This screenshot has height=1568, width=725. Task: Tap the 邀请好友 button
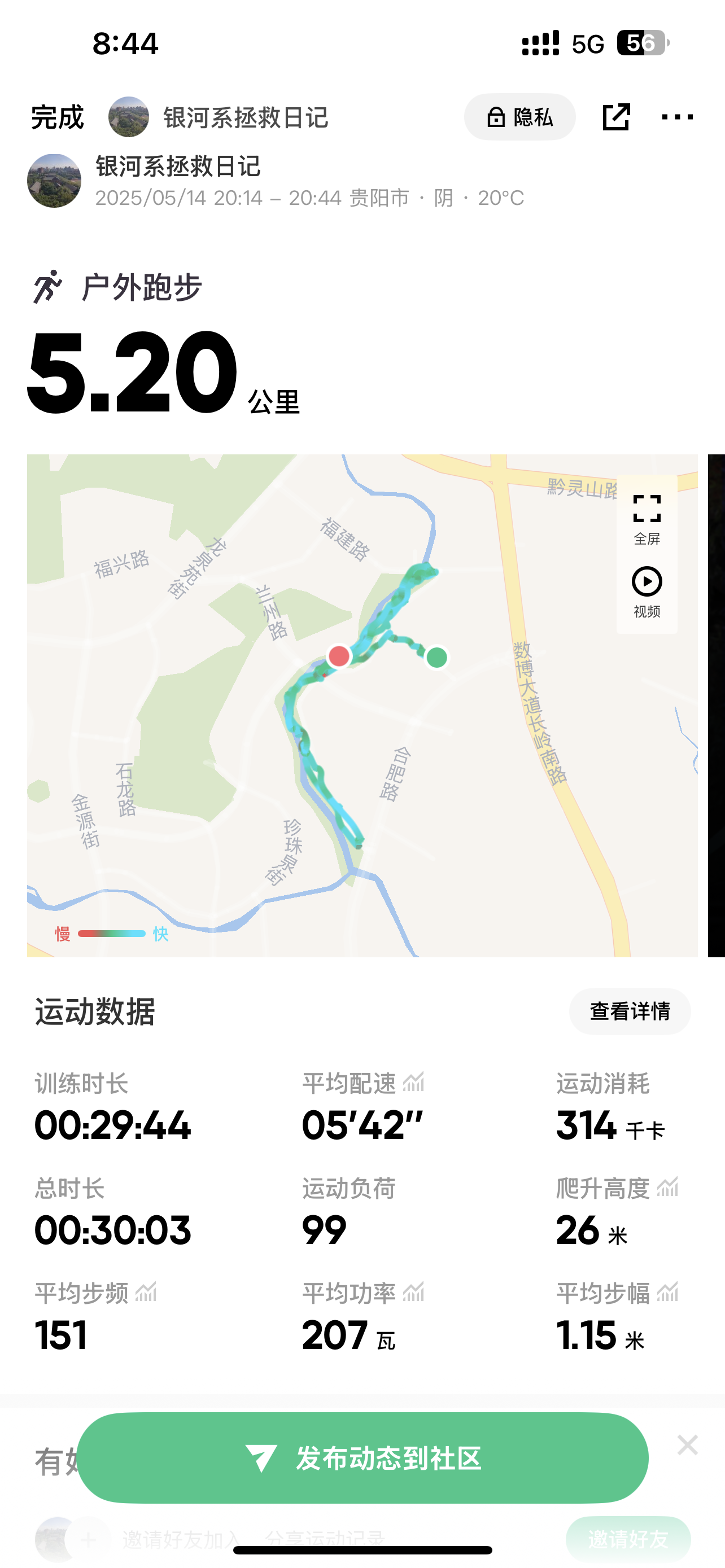(628, 1539)
